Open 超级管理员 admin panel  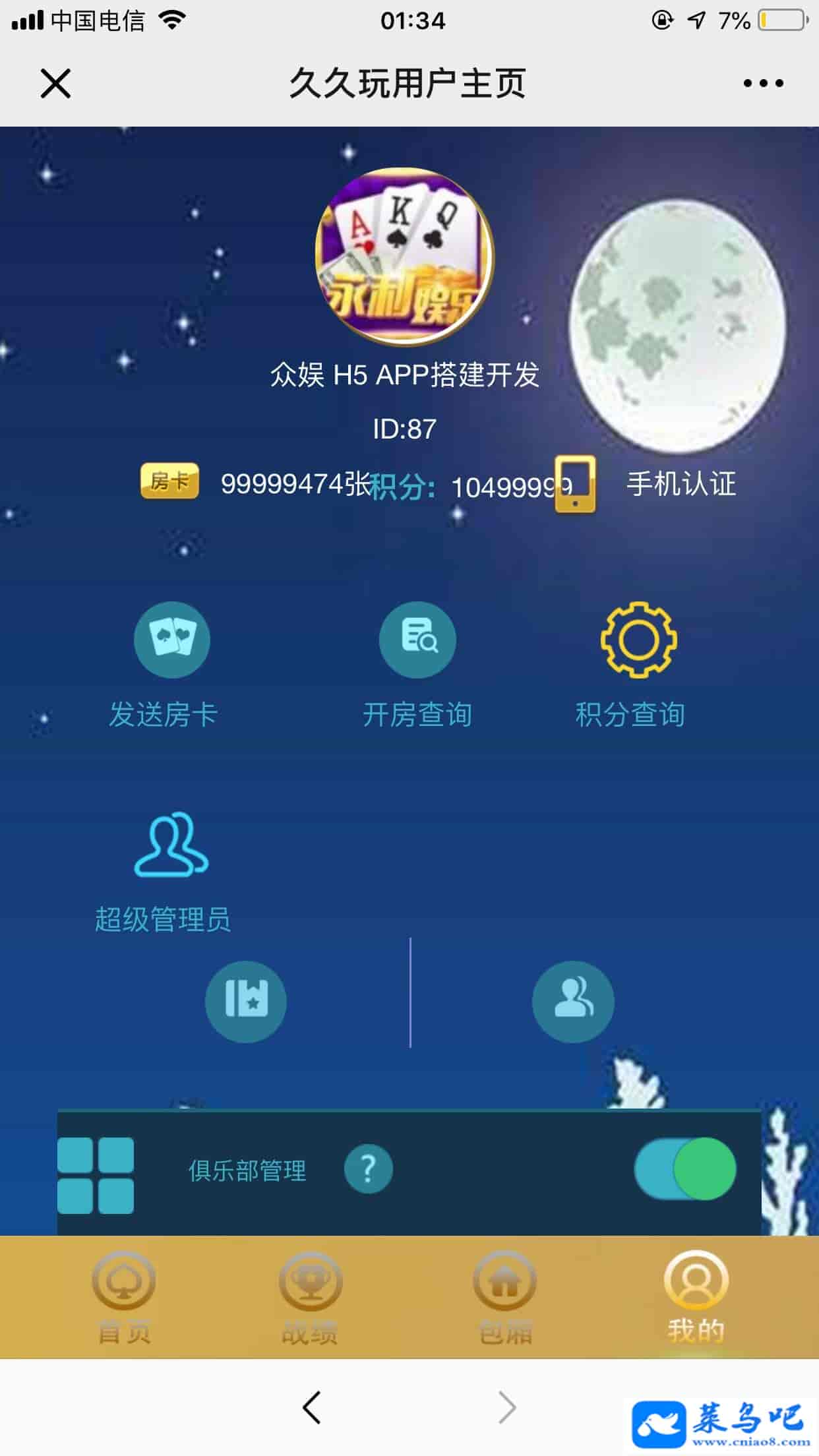pyautogui.click(x=171, y=845)
